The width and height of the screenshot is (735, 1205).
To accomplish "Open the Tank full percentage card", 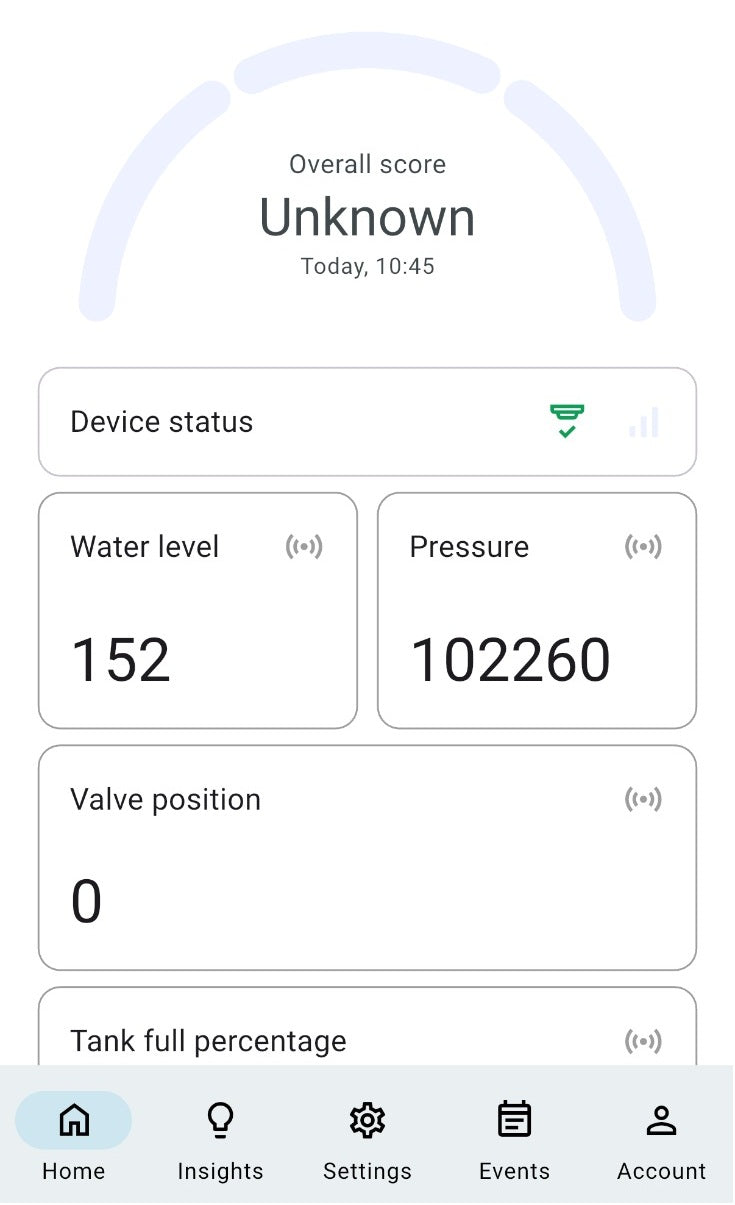I will tap(367, 1027).
